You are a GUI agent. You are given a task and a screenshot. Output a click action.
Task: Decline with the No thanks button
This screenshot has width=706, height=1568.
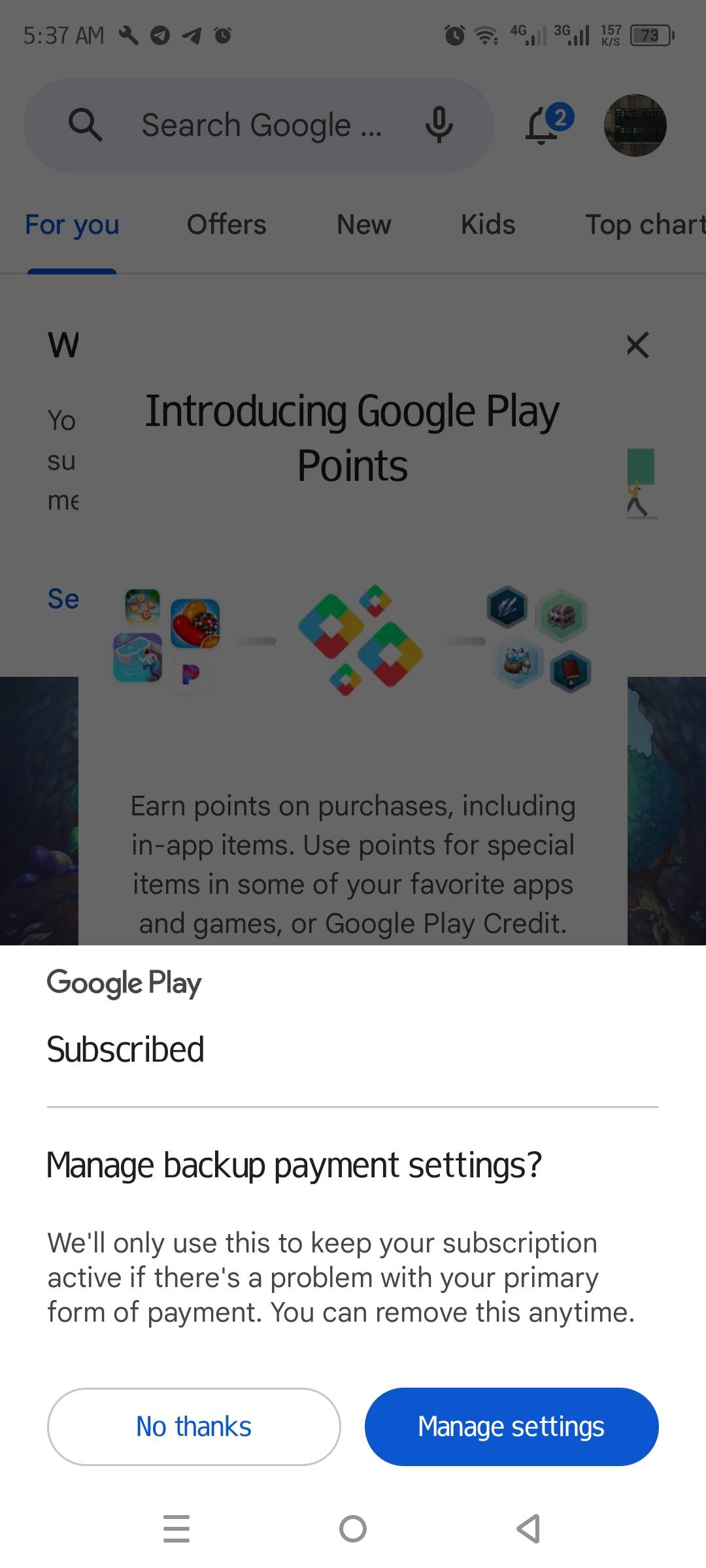[193, 1426]
